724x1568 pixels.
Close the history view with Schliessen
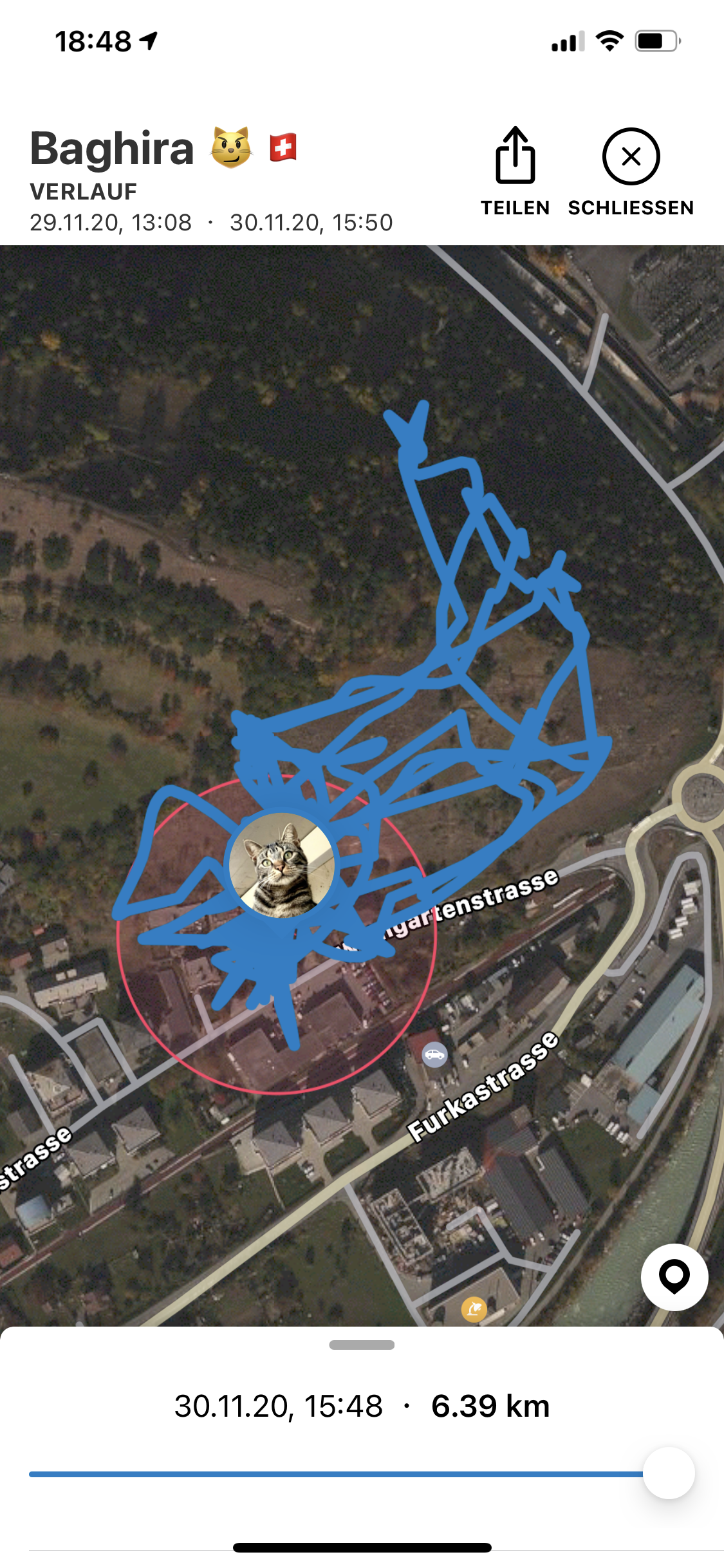click(631, 171)
